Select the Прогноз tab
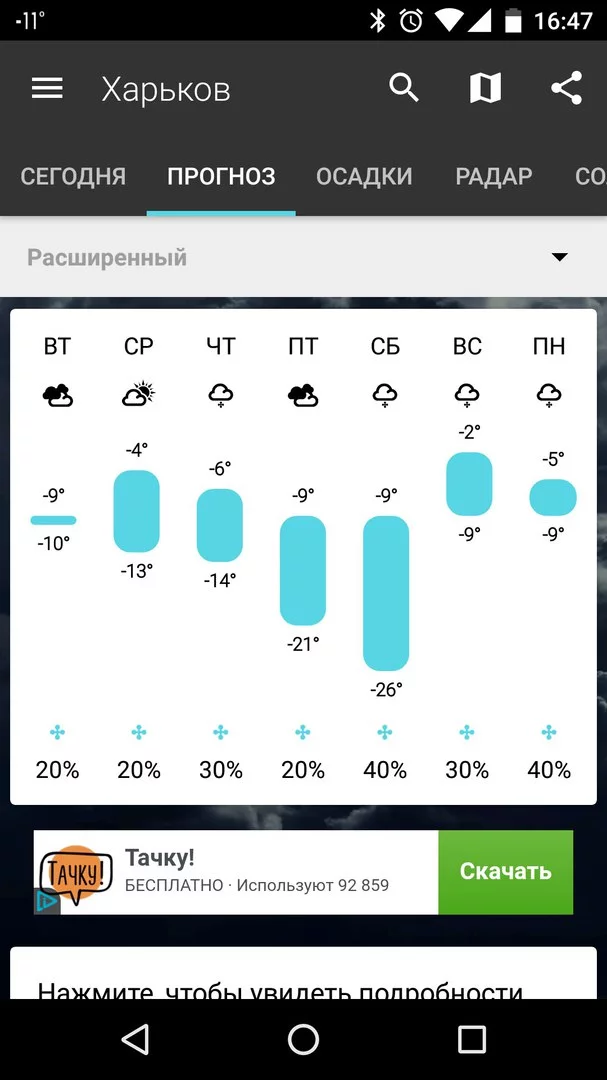Screen dimensions: 607x1080 coord(221,177)
